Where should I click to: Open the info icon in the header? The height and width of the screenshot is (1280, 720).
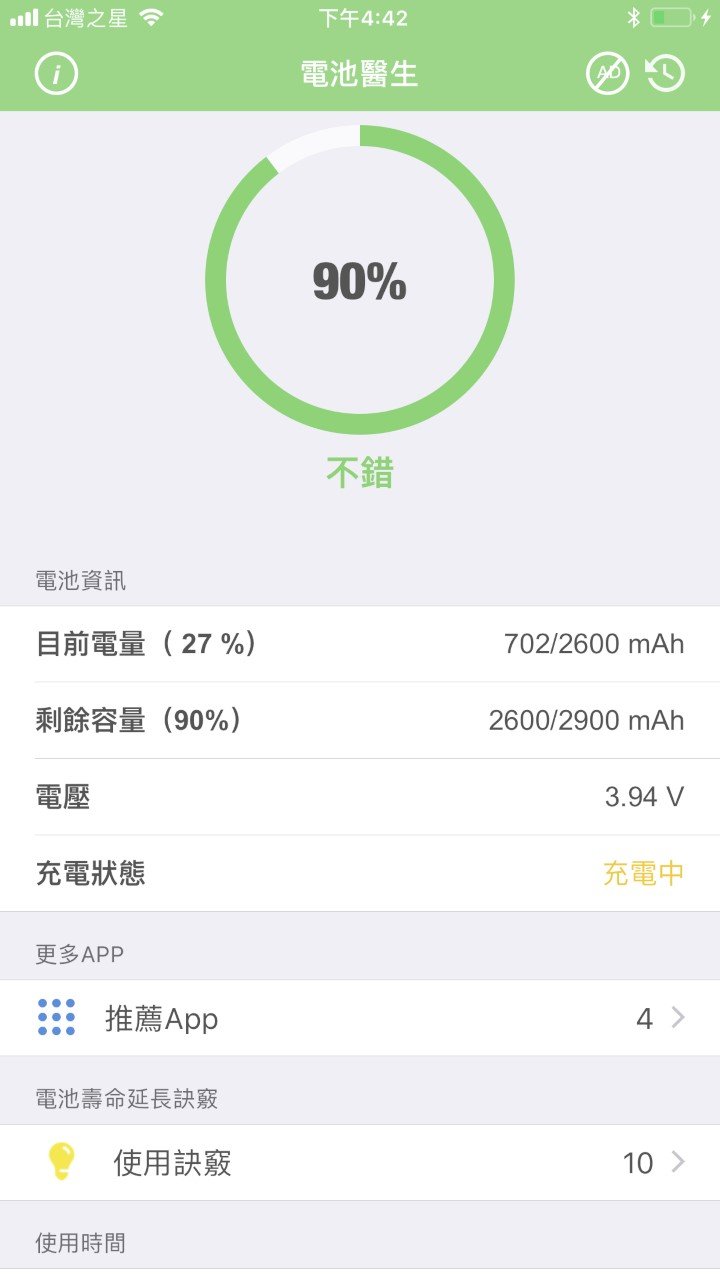(x=56, y=74)
